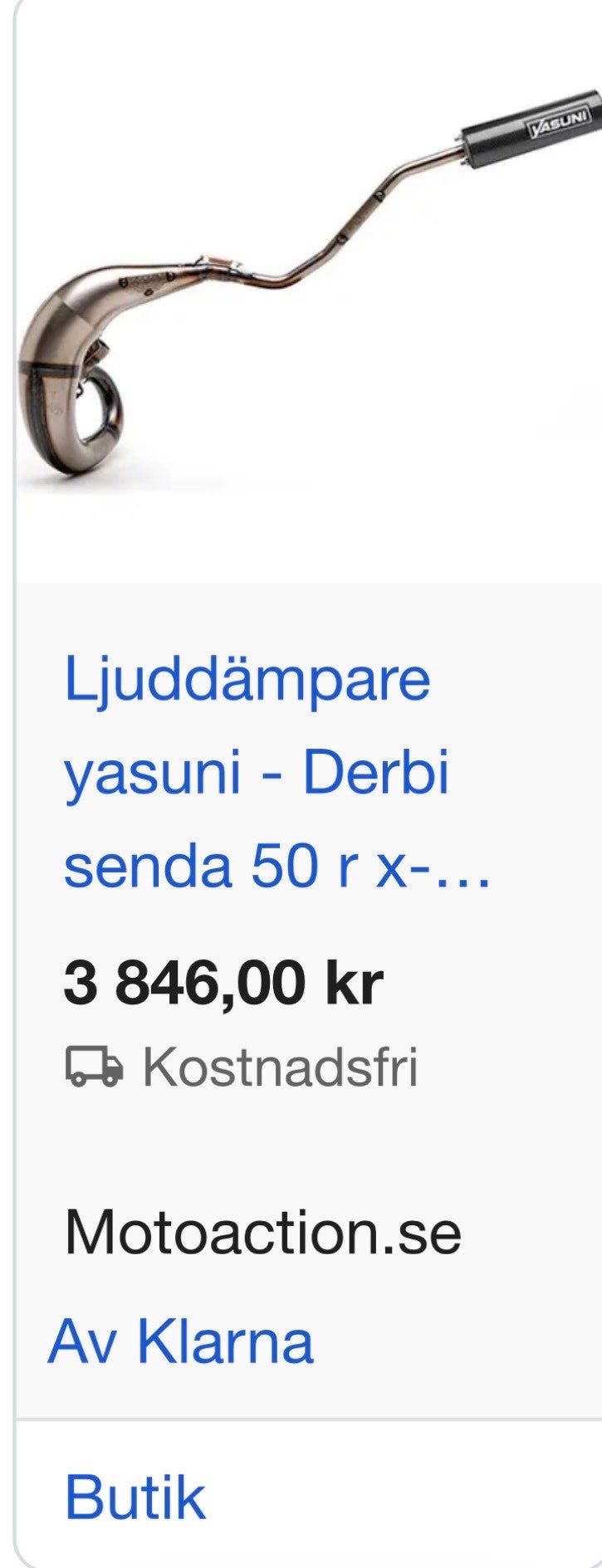Screen dimensions: 602x1568
Task: Open the Yasuni exhaust product image
Action: click(x=307, y=282)
